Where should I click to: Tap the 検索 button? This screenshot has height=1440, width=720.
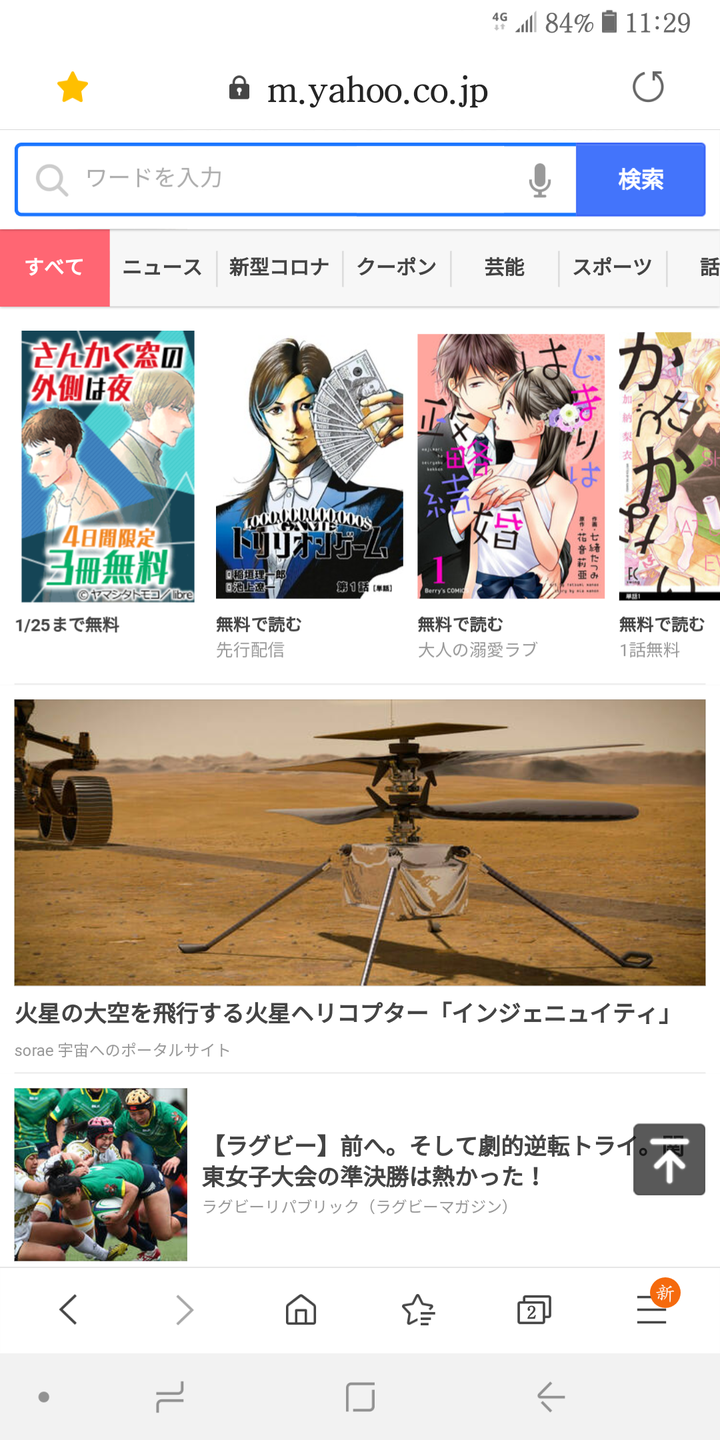tap(640, 180)
